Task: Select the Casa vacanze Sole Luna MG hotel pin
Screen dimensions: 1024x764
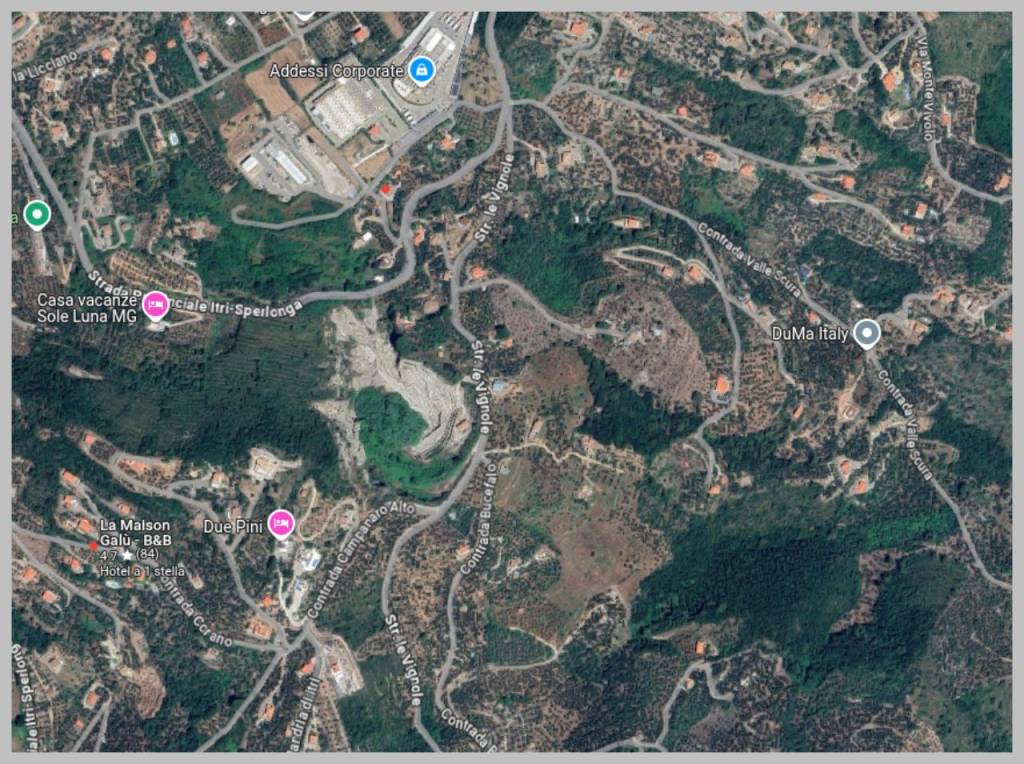Action: 155,304
